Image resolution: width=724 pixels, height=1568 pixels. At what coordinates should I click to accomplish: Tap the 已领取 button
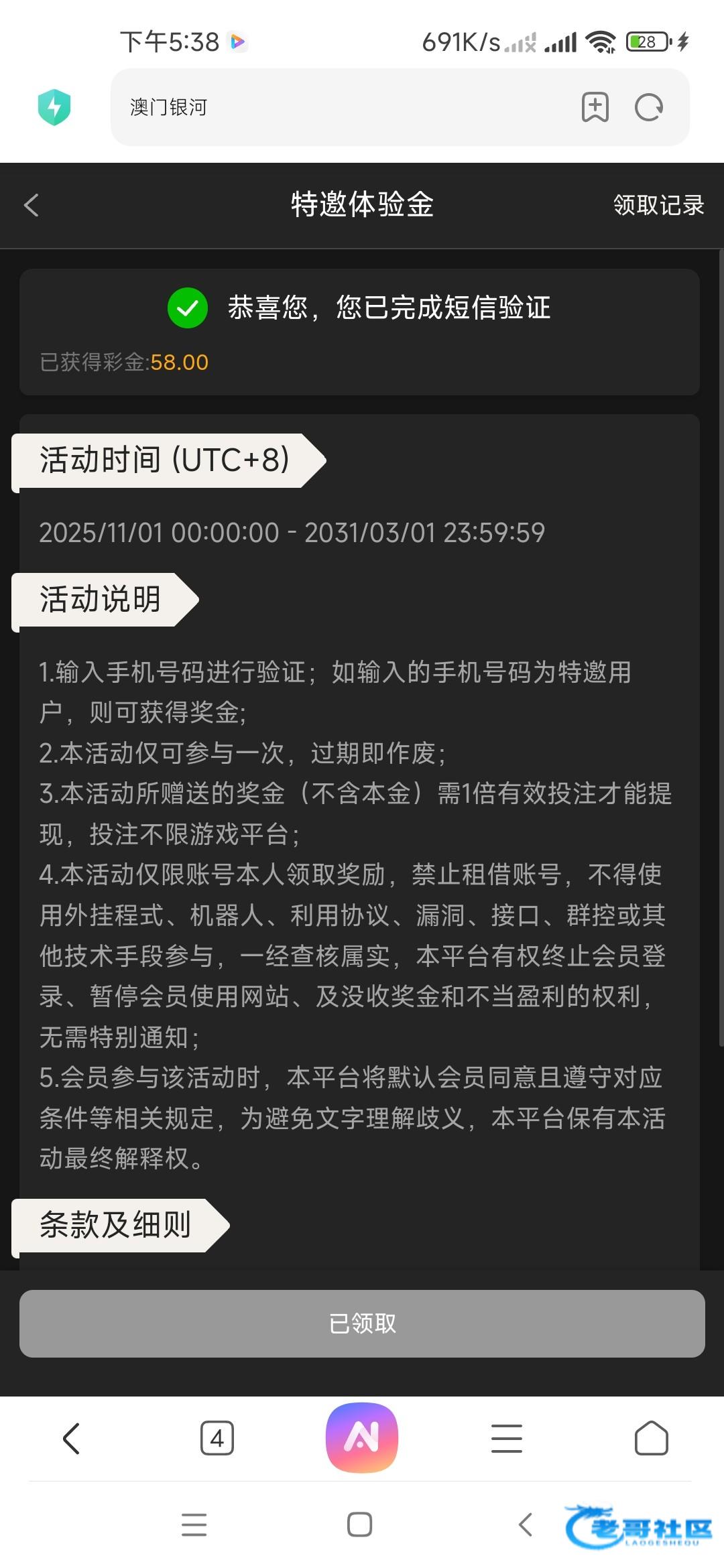tap(362, 1323)
